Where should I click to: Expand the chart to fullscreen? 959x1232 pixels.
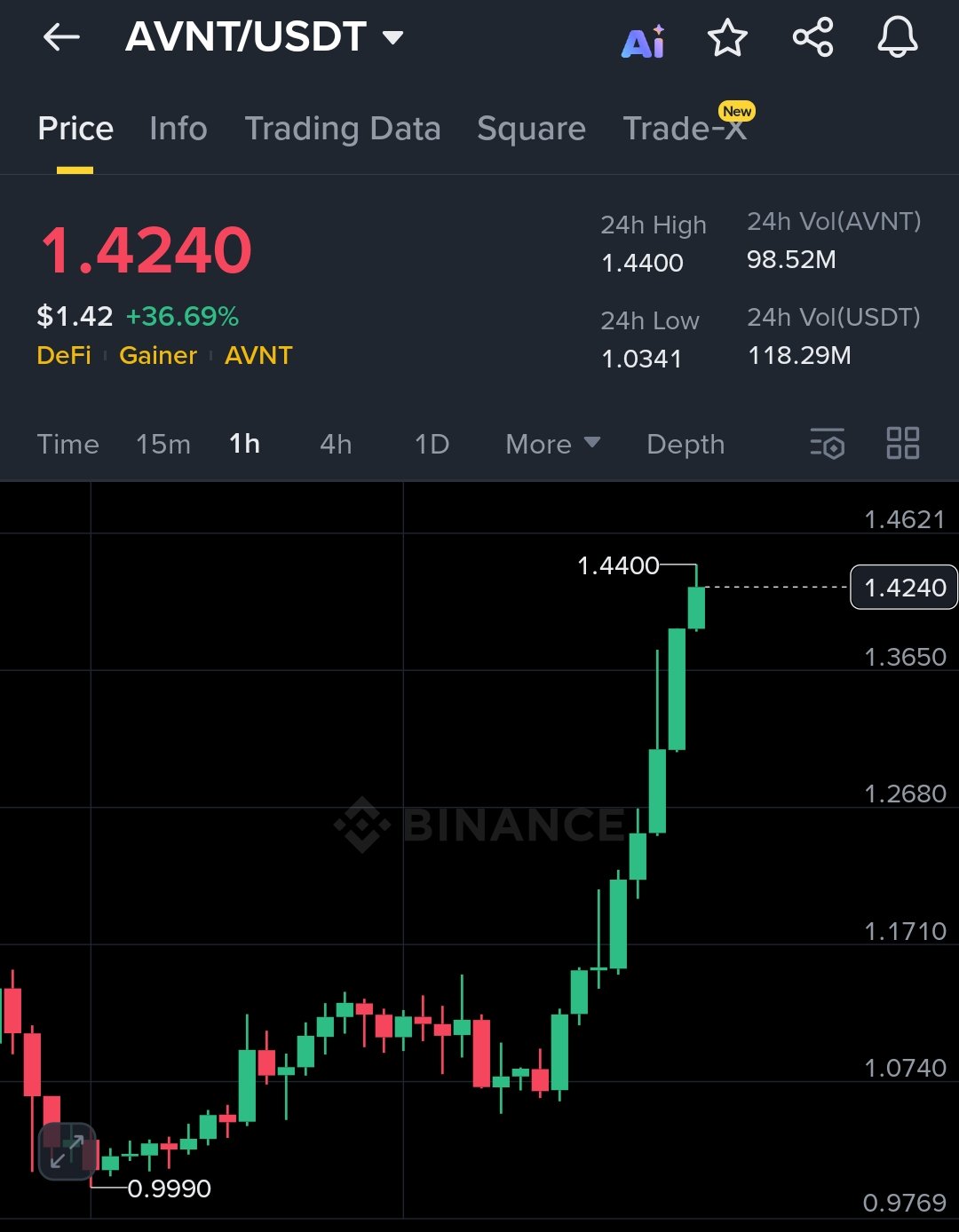pos(67,1151)
